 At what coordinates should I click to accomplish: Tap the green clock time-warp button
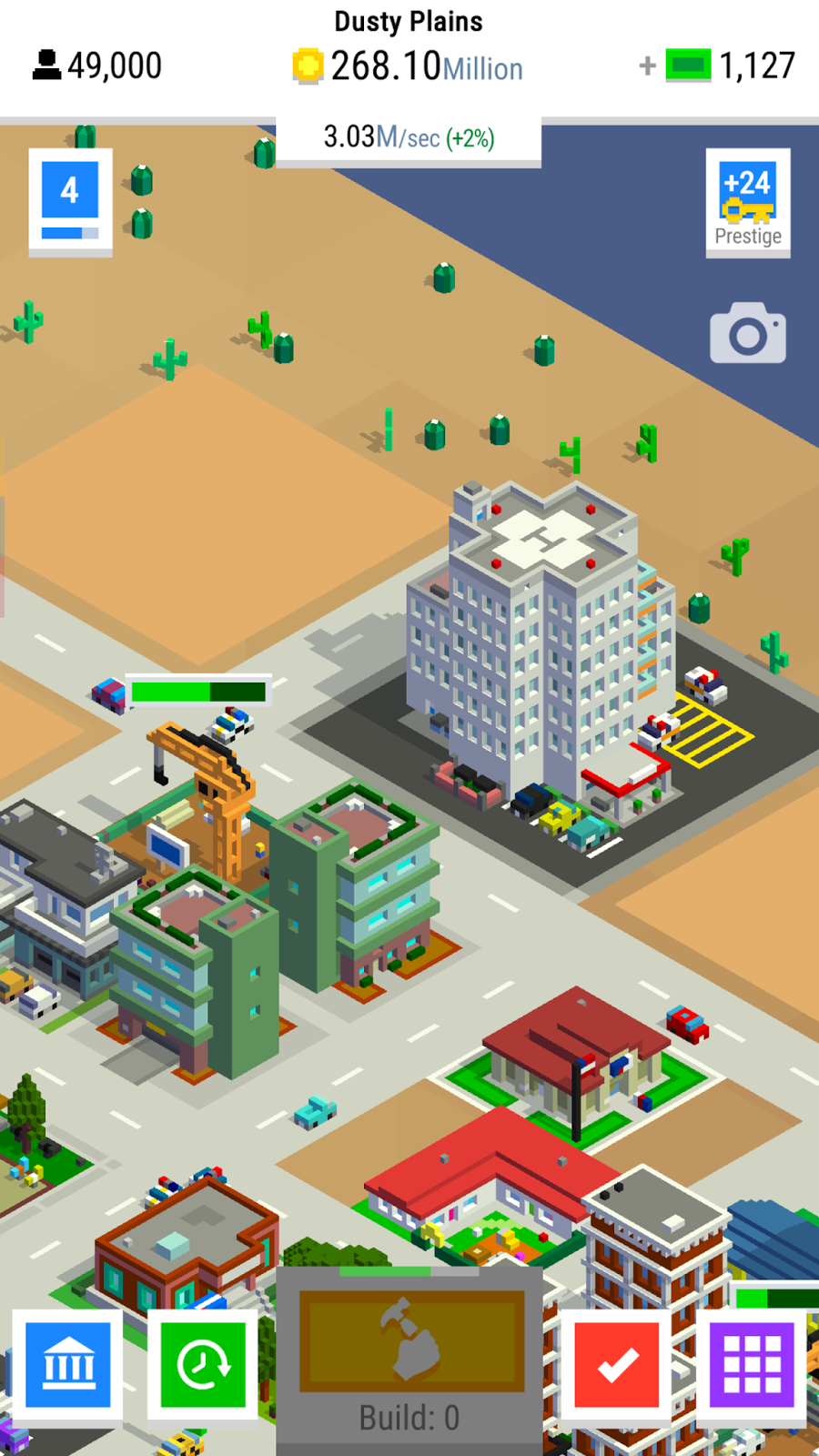point(203,1365)
